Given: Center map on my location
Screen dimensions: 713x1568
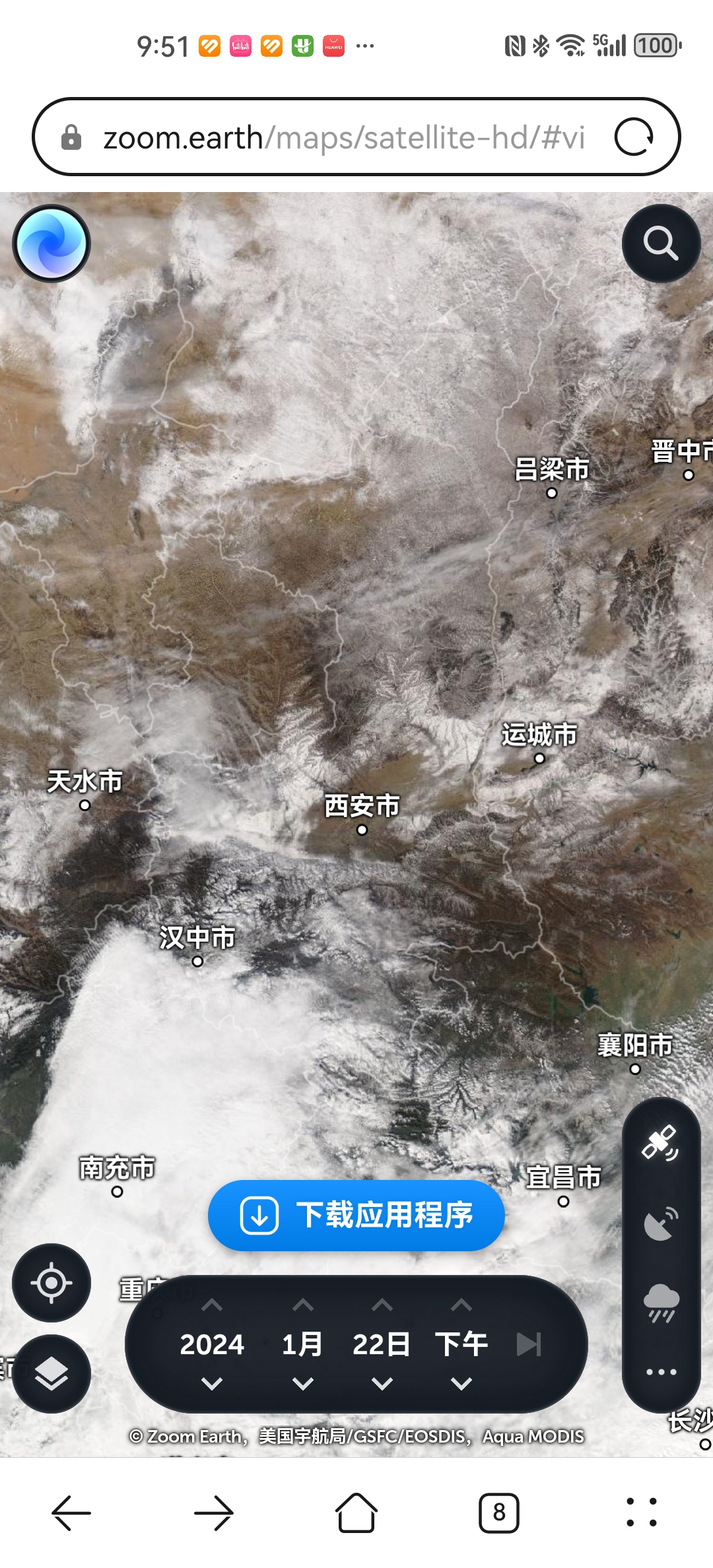Looking at the screenshot, I should 51,1283.
